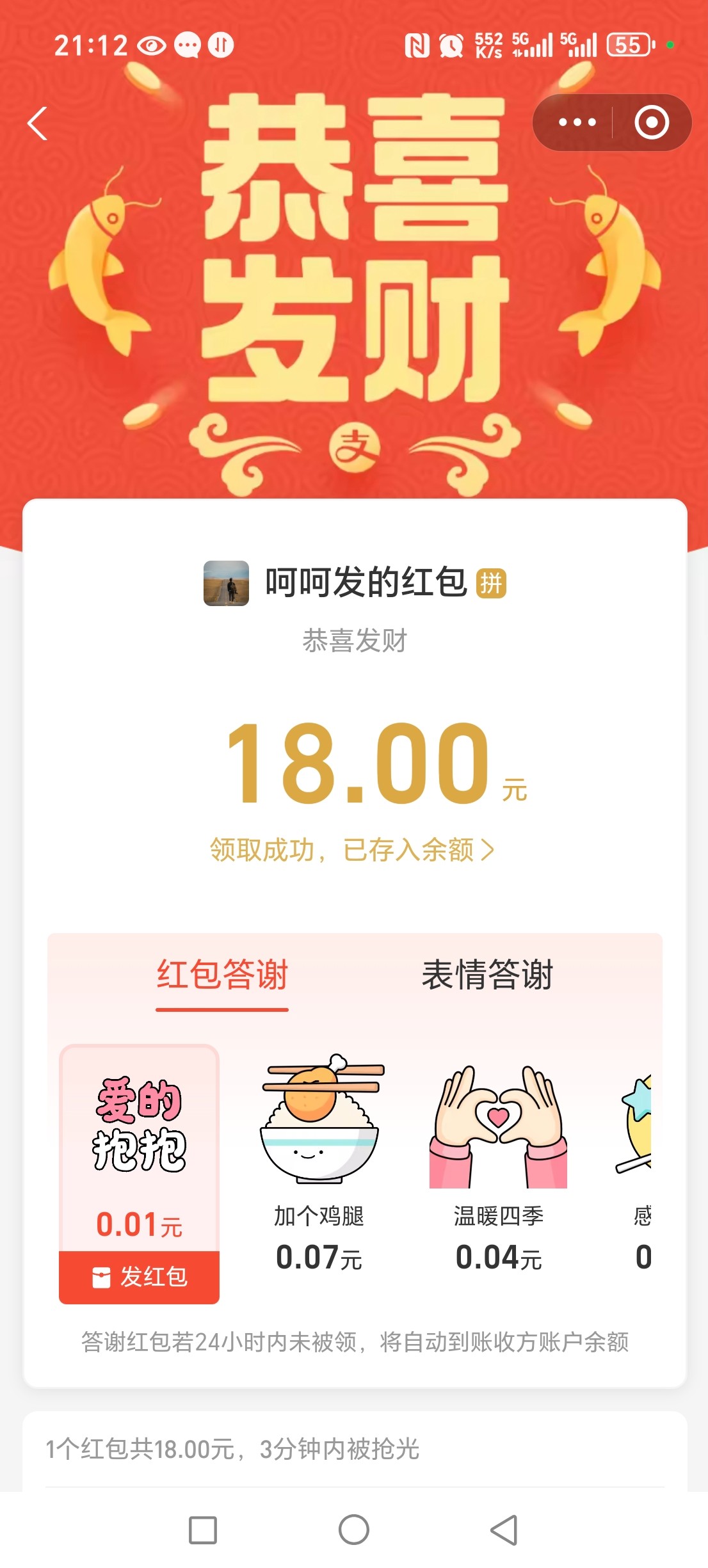Select the 爱的抱抱 red packet card
Image resolution: width=708 pixels, height=1568 pixels.
tap(139, 1139)
